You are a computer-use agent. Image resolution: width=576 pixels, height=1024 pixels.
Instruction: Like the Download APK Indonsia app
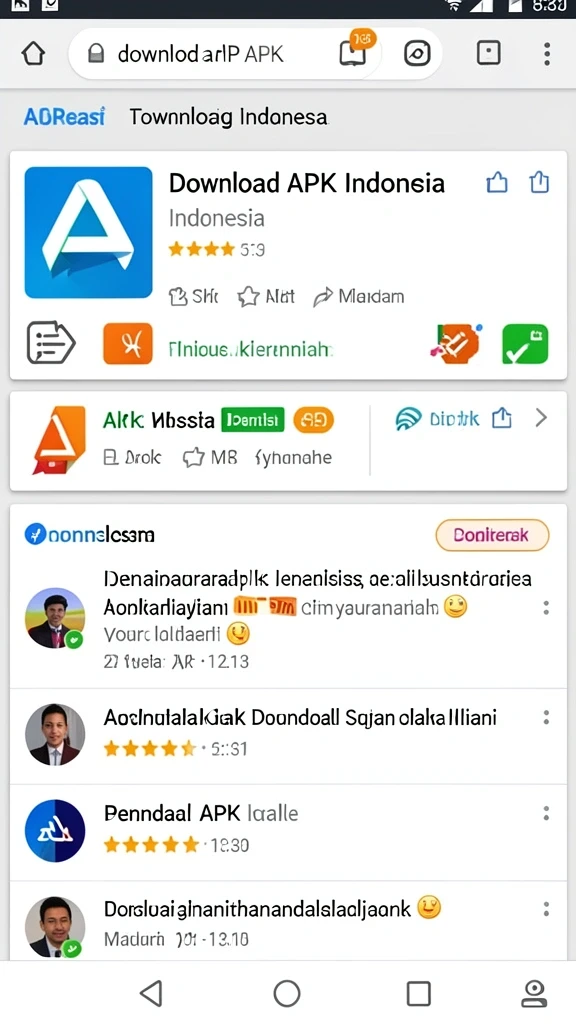[x=497, y=183]
